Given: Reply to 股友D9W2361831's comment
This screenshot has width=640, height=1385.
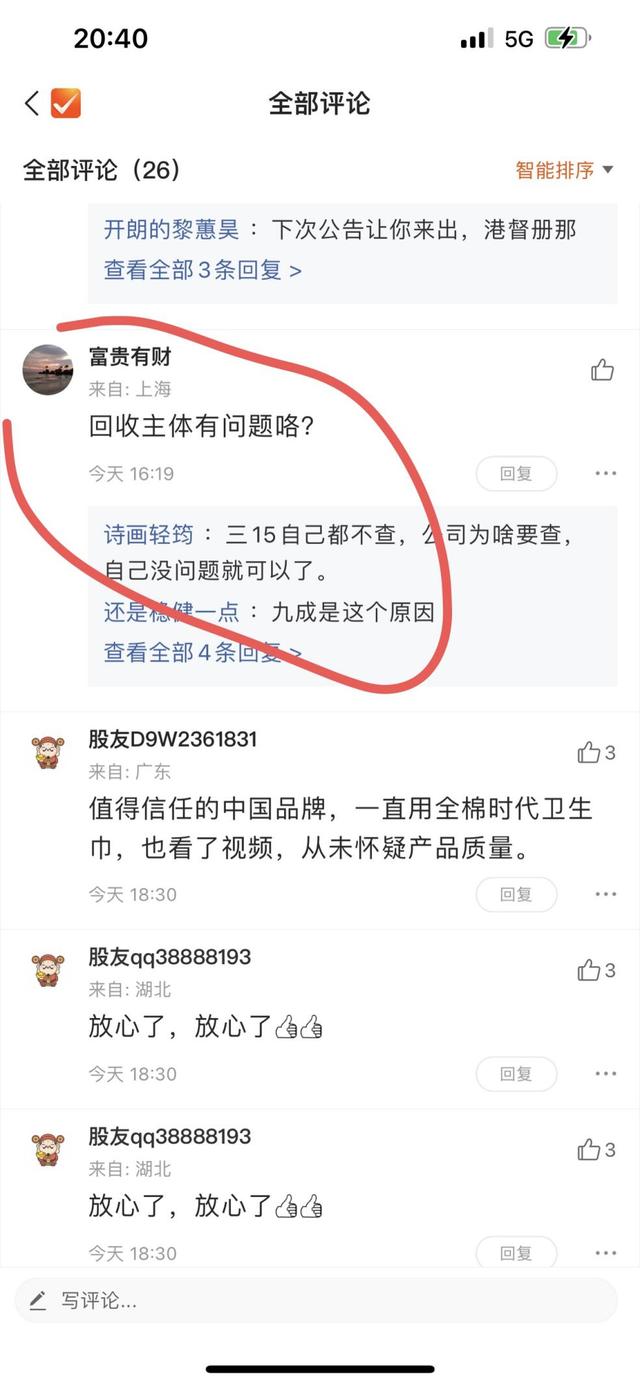Looking at the screenshot, I should tap(516, 895).
